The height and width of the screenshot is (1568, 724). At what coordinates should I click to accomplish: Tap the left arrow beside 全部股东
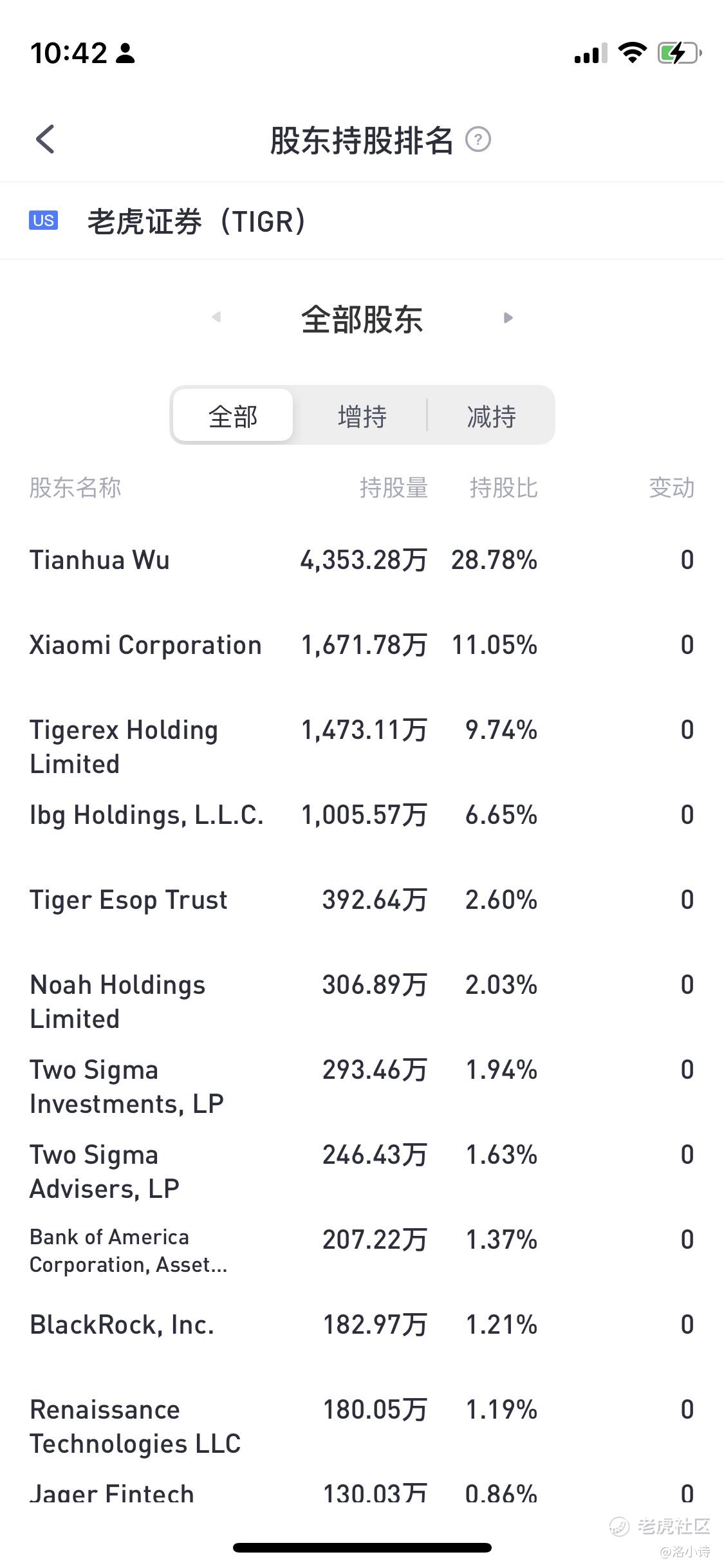pyautogui.click(x=217, y=317)
